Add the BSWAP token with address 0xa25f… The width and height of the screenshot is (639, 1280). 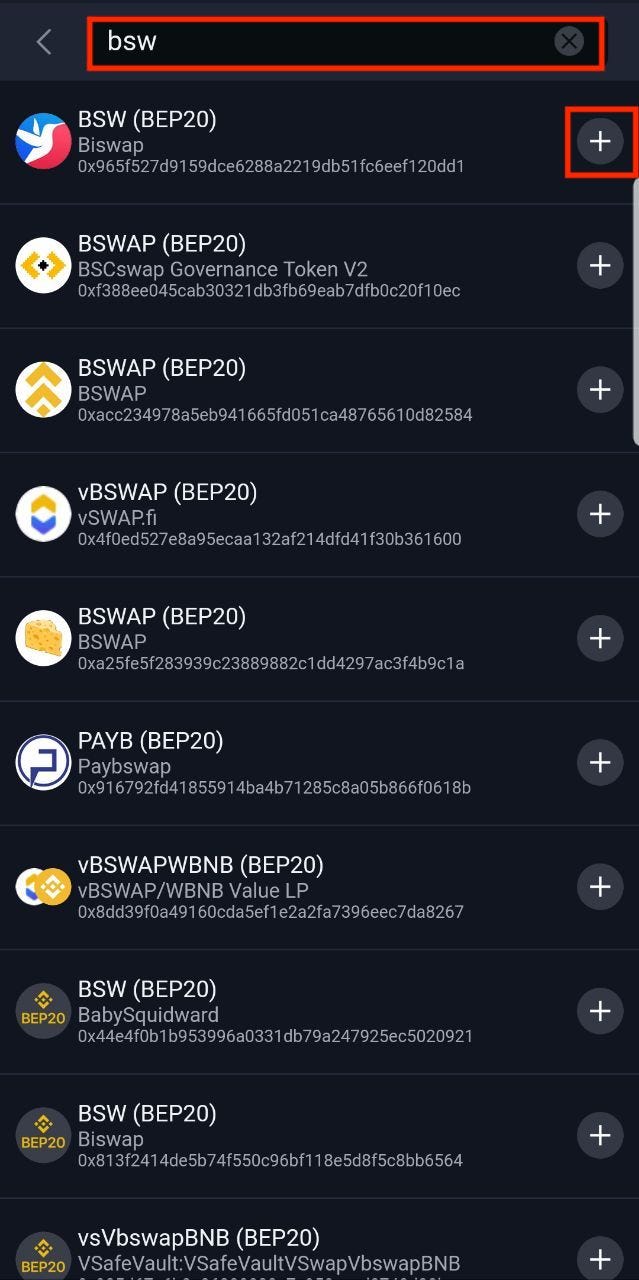tap(600, 638)
